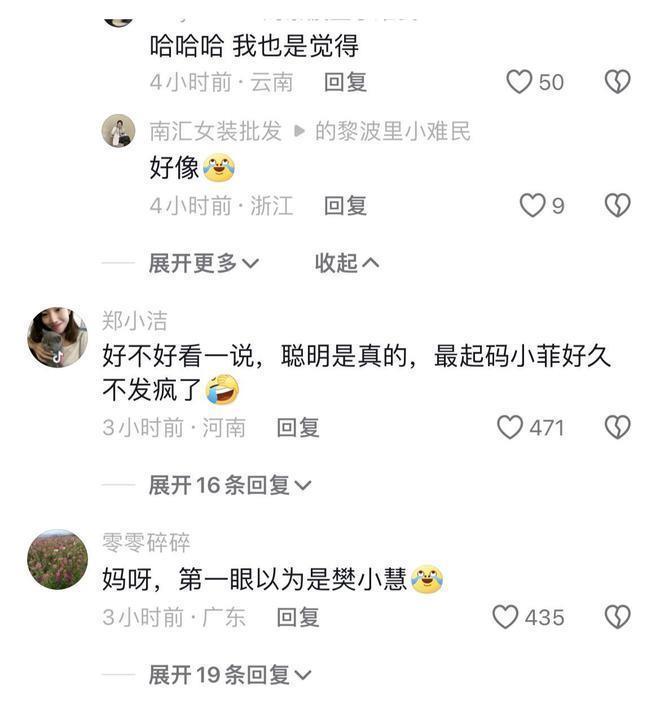The image size is (660, 703).
Task: Open 零零碎碎's profile avatar
Action: tap(57, 560)
